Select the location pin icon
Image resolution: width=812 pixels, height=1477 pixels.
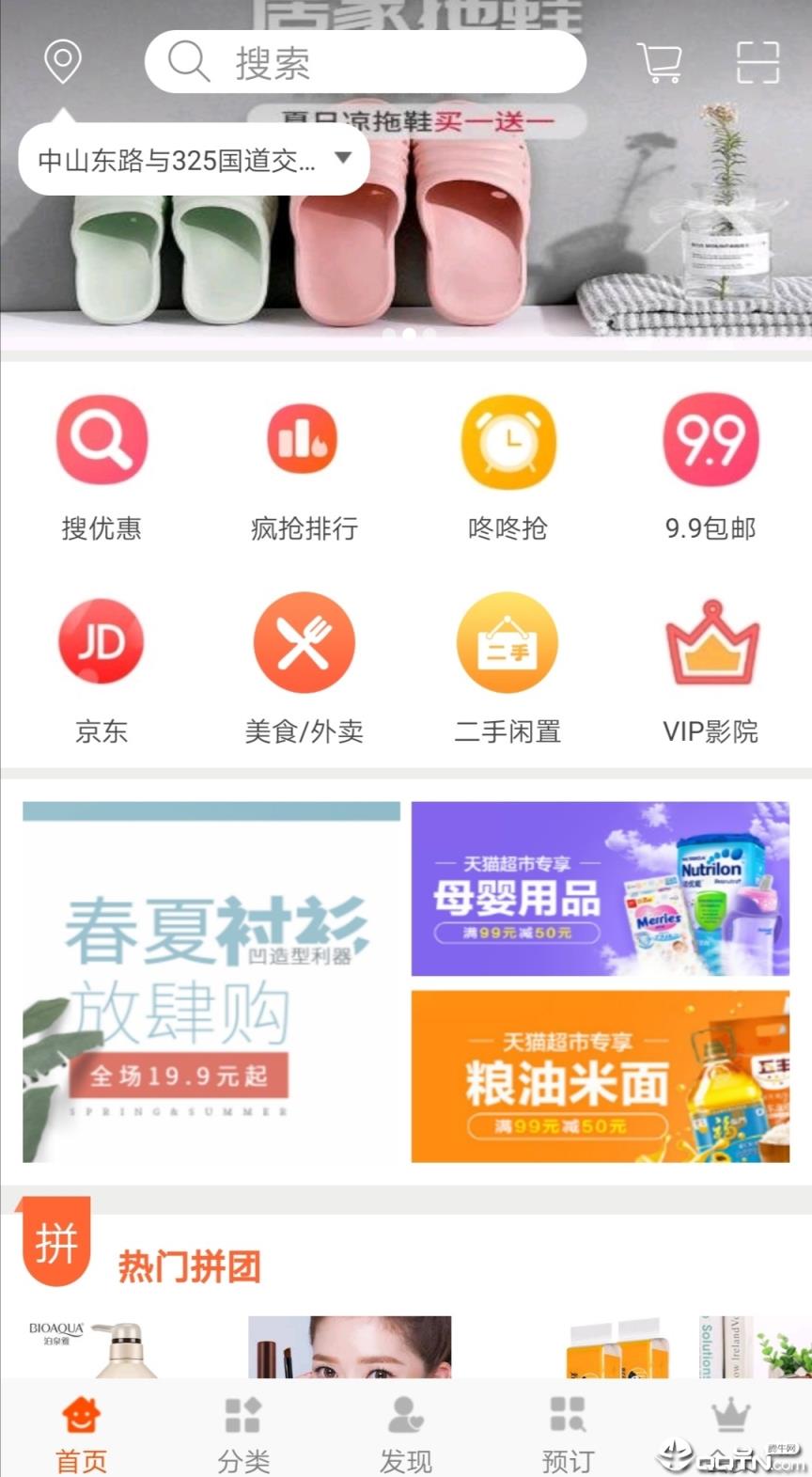click(63, 61)
